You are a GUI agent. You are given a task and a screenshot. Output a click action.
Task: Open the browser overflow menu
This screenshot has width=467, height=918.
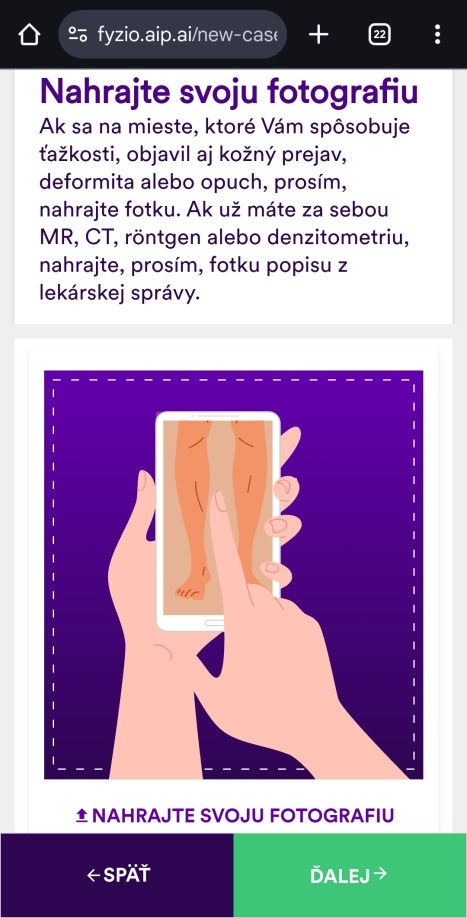coord(437,35)
